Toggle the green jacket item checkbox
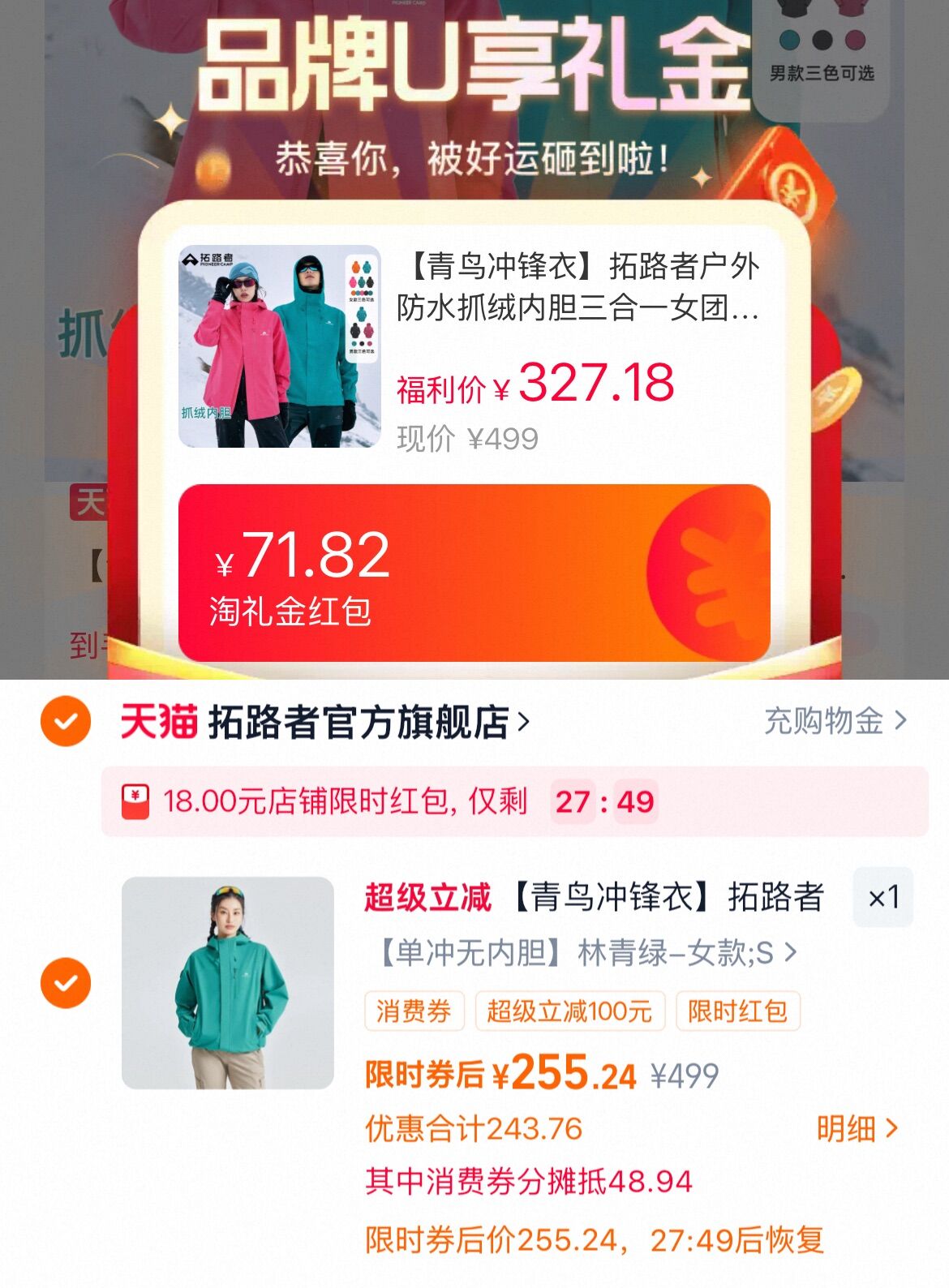Screen dimensions: 949x1288 pos(66,982)
